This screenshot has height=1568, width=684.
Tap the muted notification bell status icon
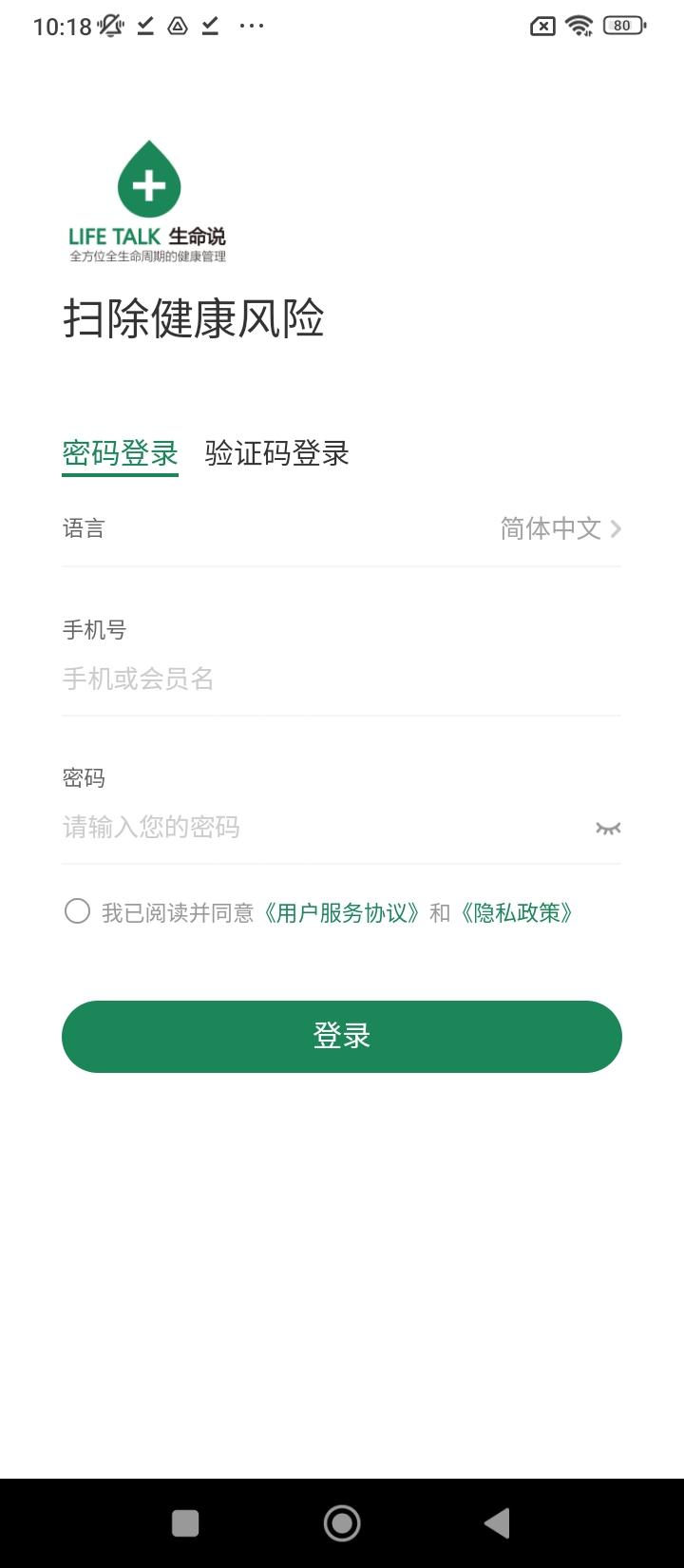109,25
